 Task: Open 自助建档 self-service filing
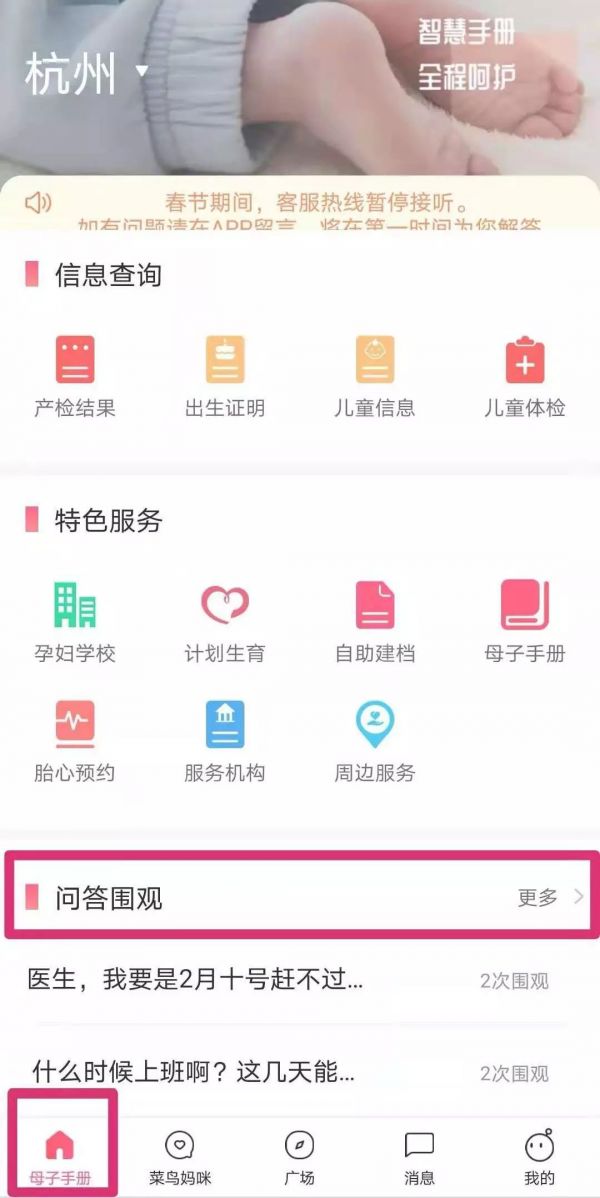point(375,622)
